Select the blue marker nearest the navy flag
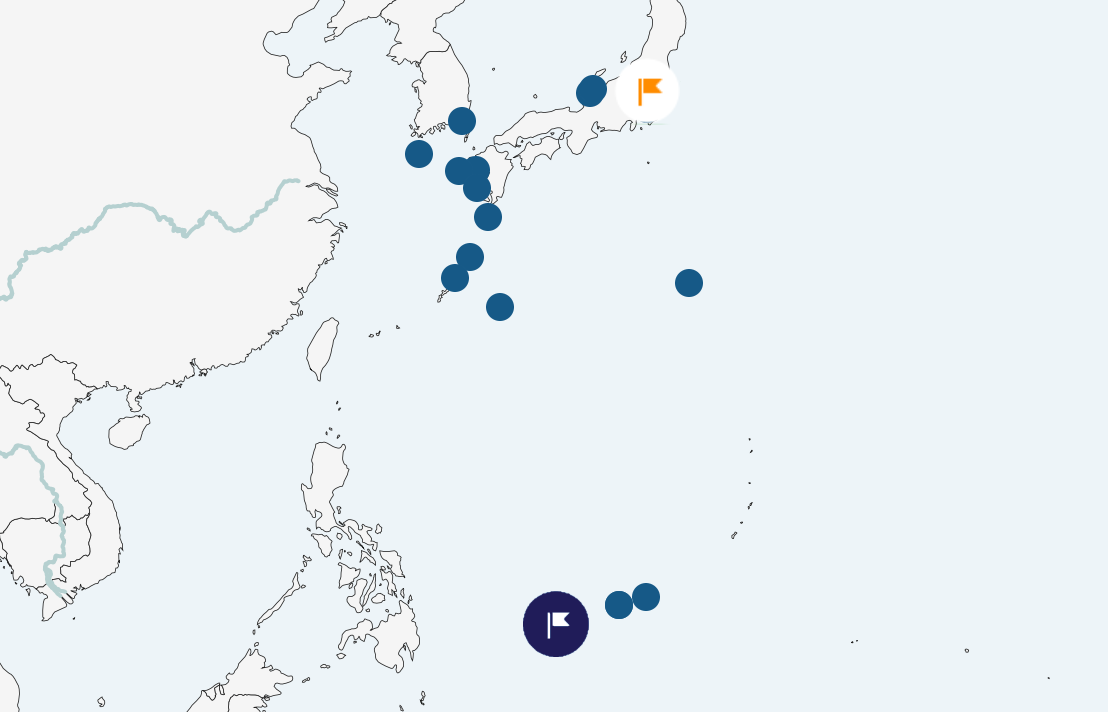Viewport: 1108px width, 712px height. [x=619, y=605]
